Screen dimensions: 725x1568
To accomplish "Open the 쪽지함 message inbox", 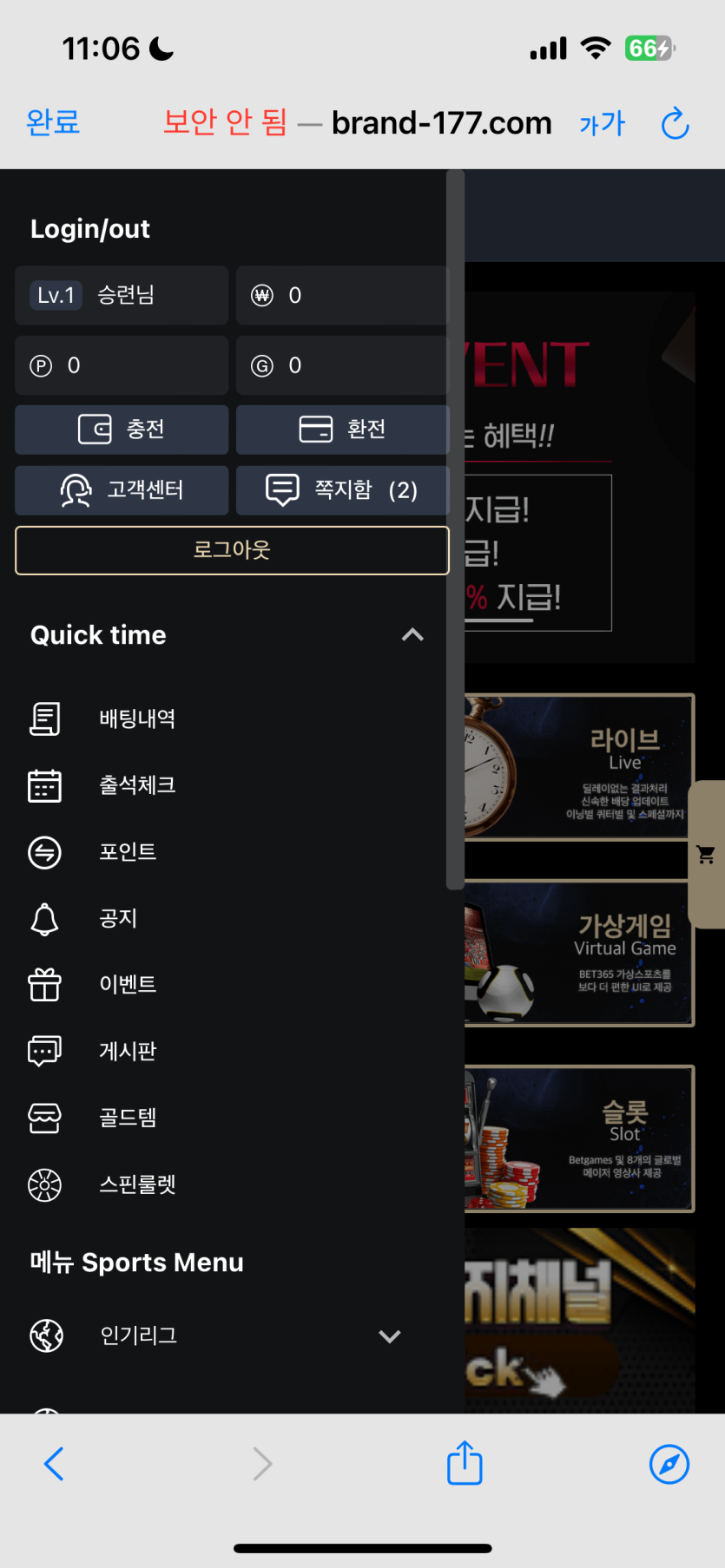I will pos(342,490).
